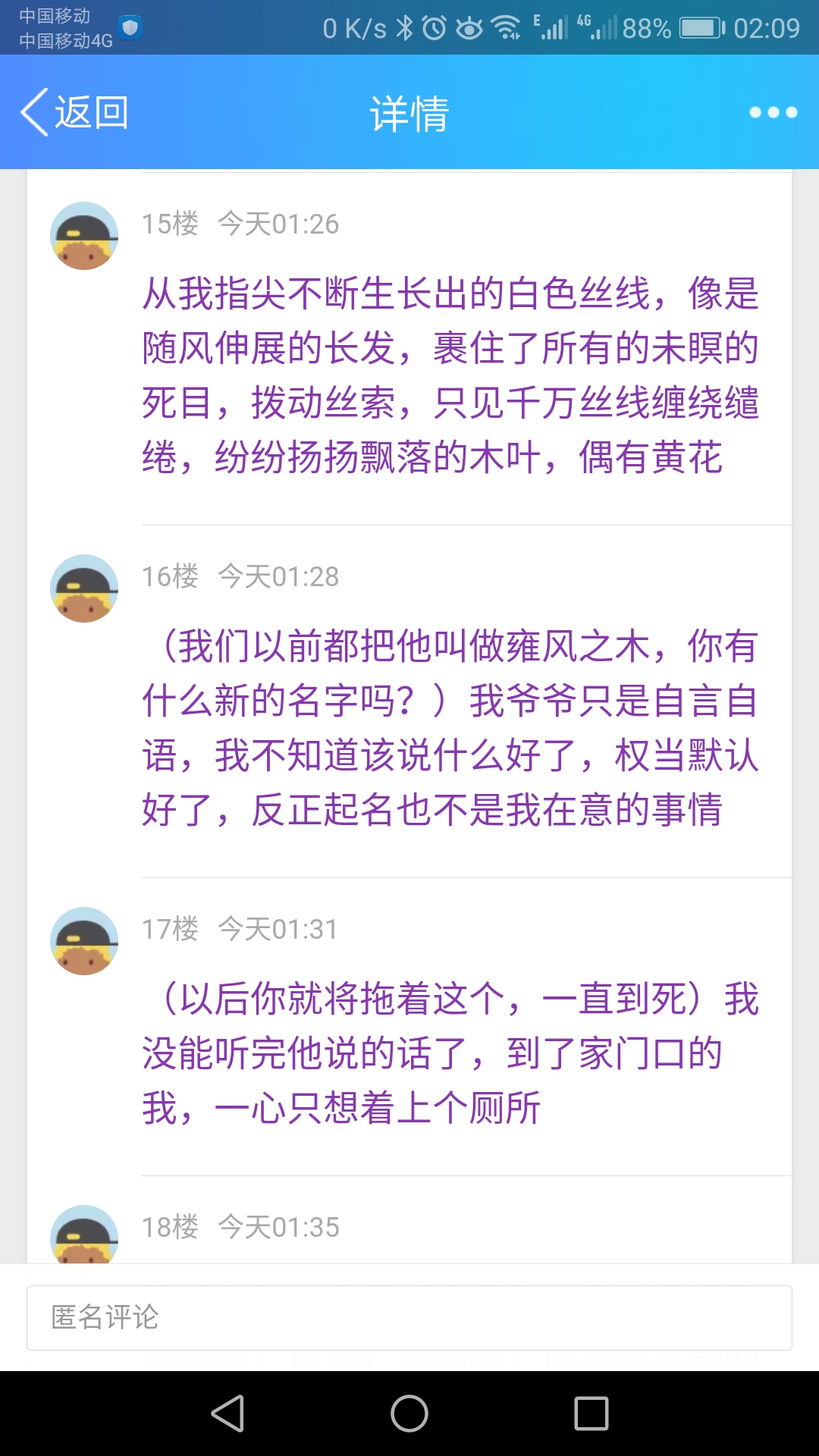Open the 16楼 commenter's avatar
The image size is (819, 1456).
84,588
